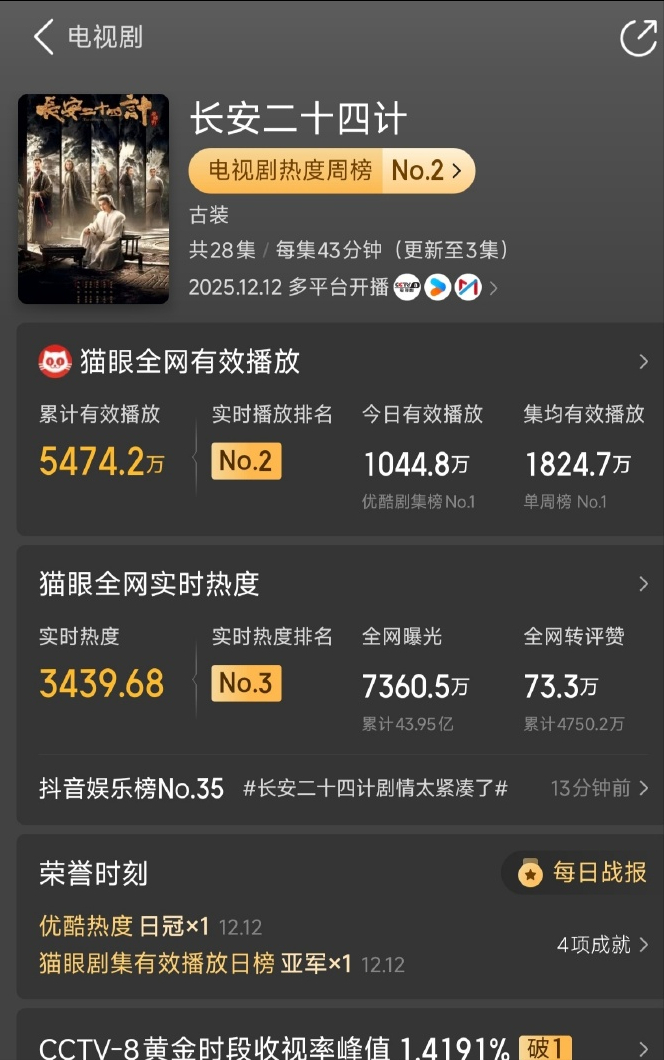Open CCTV-8黄金时段收视率峰值 details
The height and width of the screenshot is (1060, 664).
pyautogui.click(x=643, y=1048)
